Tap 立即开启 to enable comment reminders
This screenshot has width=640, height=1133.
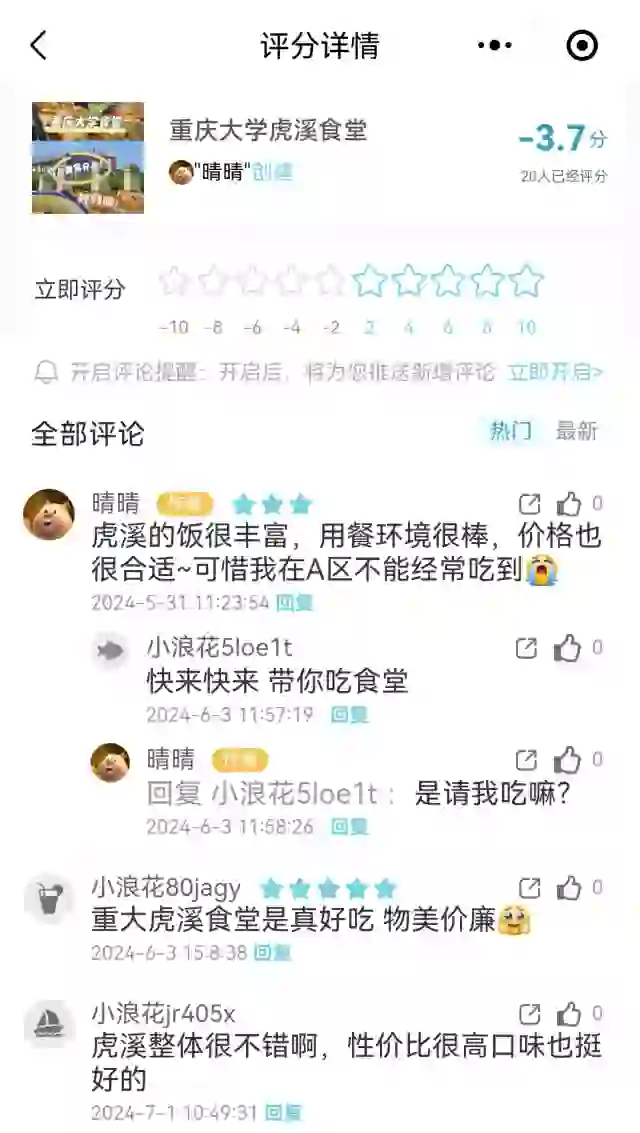point(555,373)
